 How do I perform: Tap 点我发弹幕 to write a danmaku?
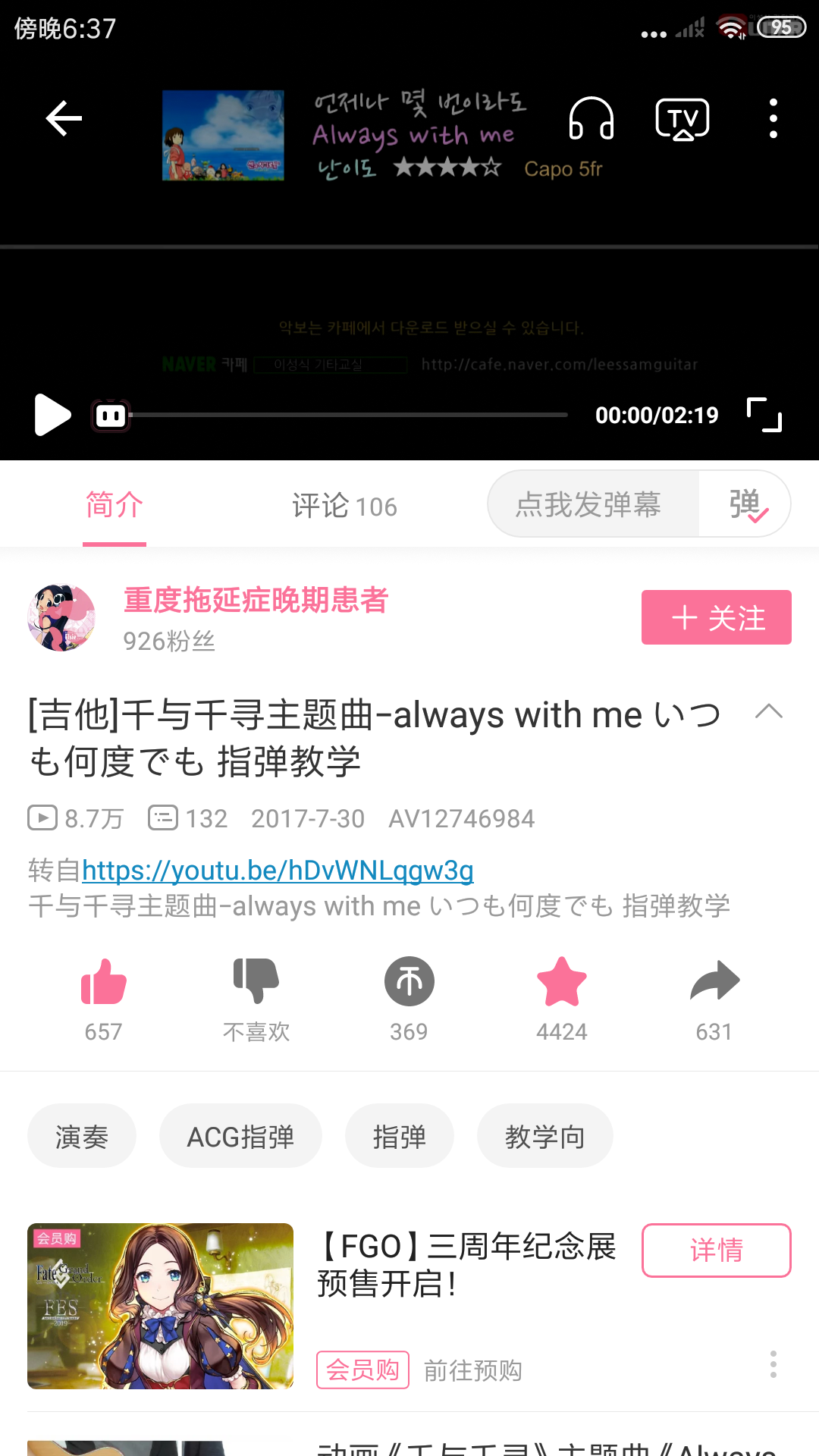coord(589,504)
